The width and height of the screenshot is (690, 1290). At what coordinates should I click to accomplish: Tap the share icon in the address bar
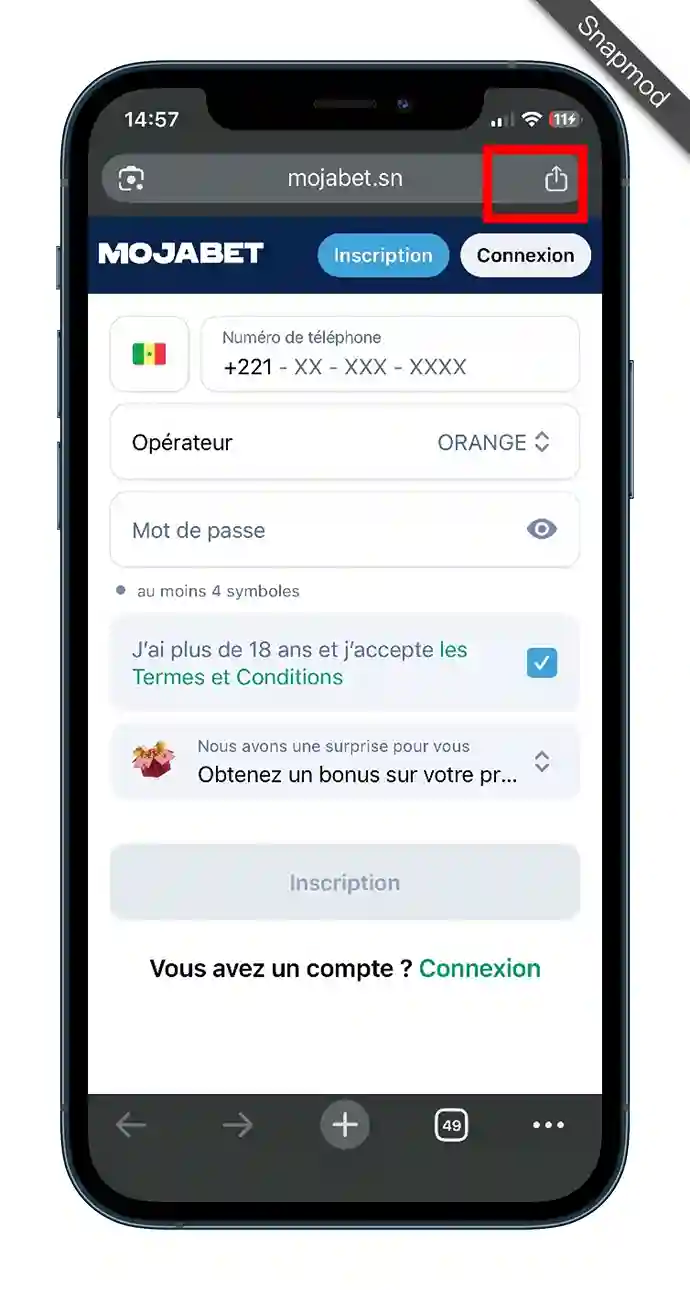pyautogui.click(x=555, y=179)
